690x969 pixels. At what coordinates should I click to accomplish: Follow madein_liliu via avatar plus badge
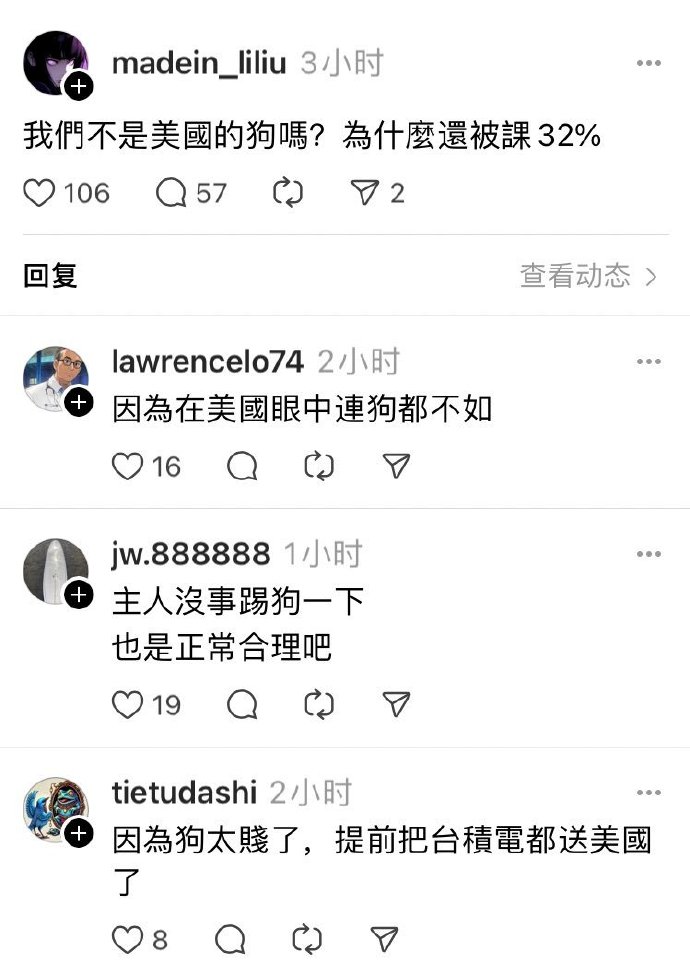click(78, 87)
